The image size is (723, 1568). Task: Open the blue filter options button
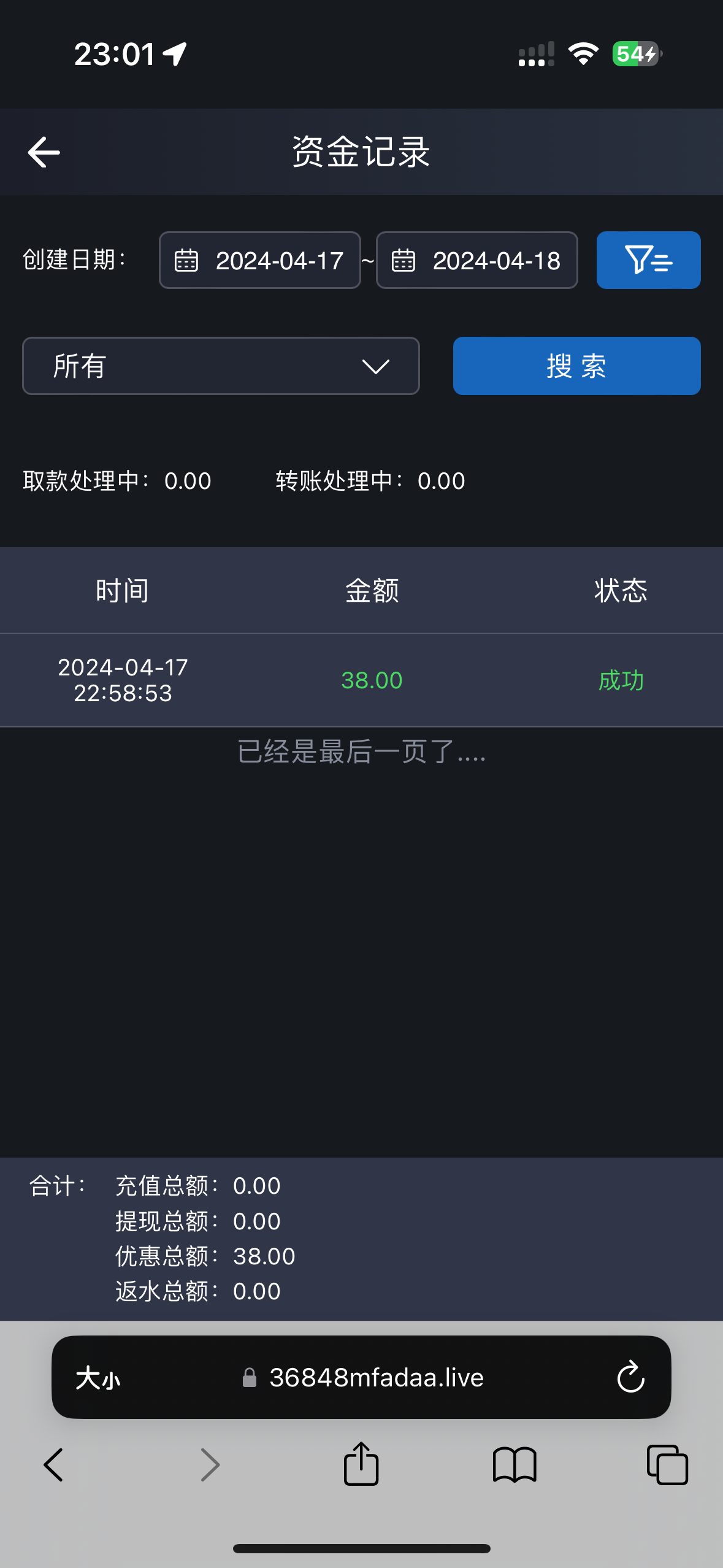pyautogui.click(x=648, y=260)
